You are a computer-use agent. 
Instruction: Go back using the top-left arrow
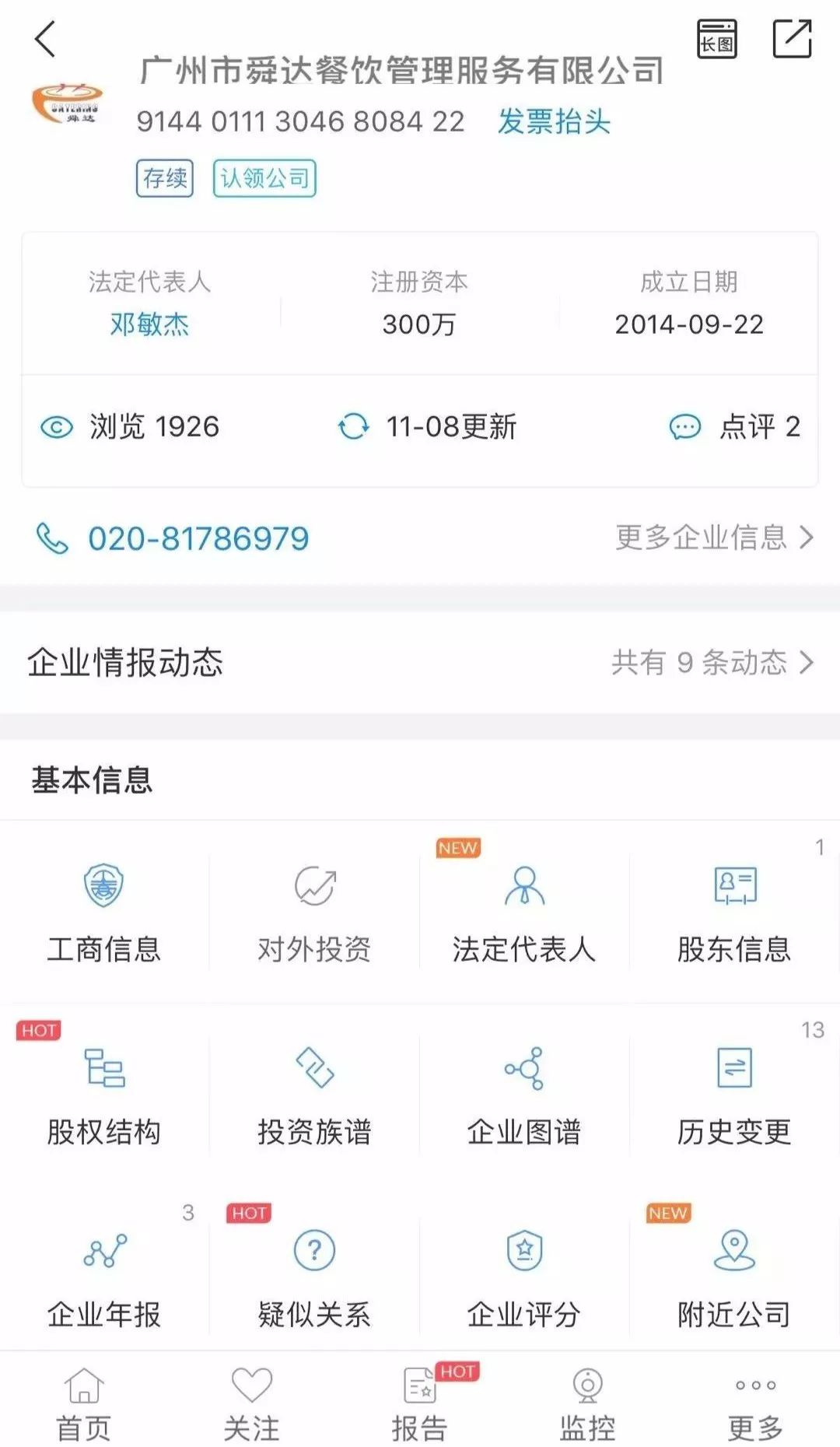pos(45,39)
